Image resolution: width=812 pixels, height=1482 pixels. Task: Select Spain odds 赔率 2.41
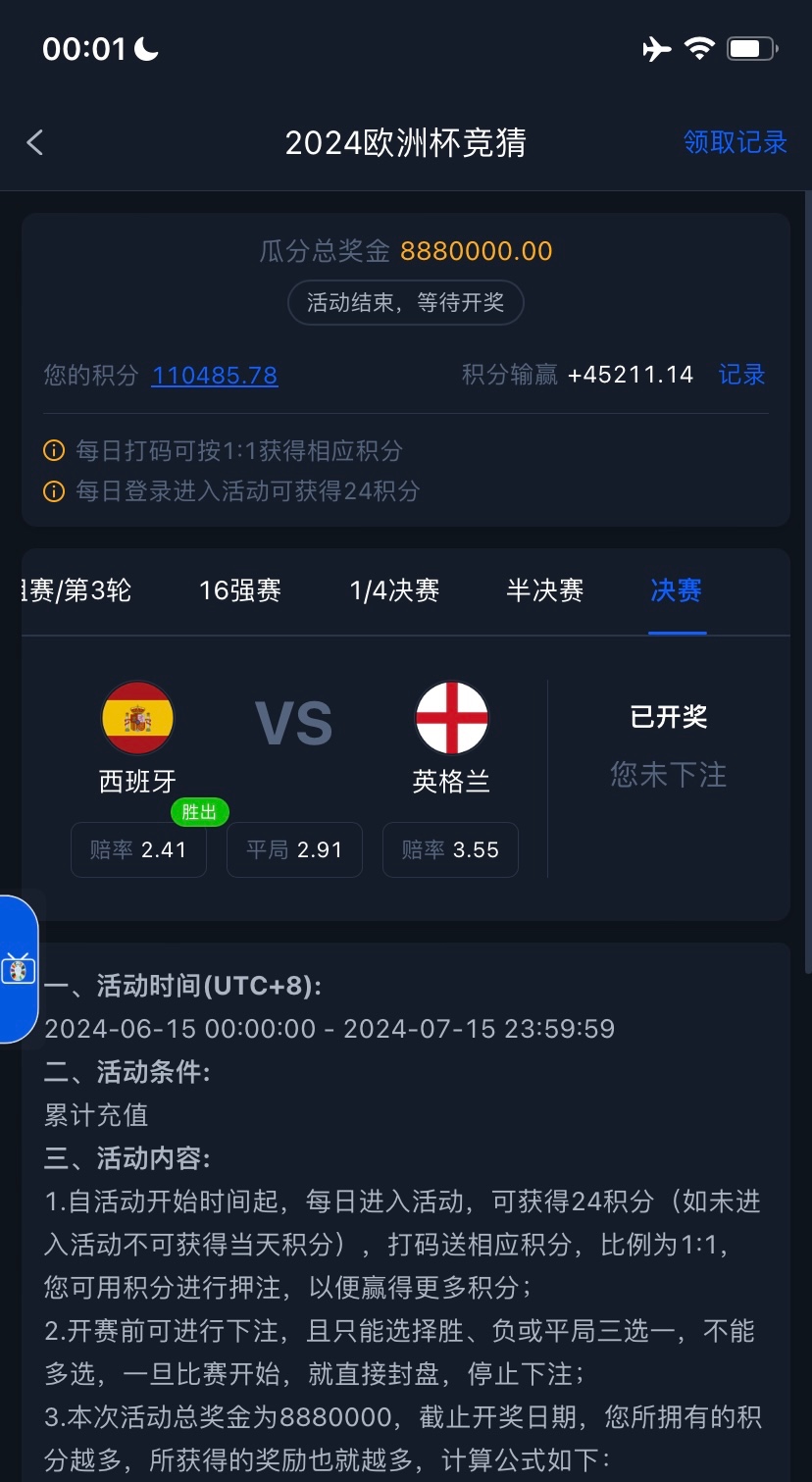(x=138, y=849)
